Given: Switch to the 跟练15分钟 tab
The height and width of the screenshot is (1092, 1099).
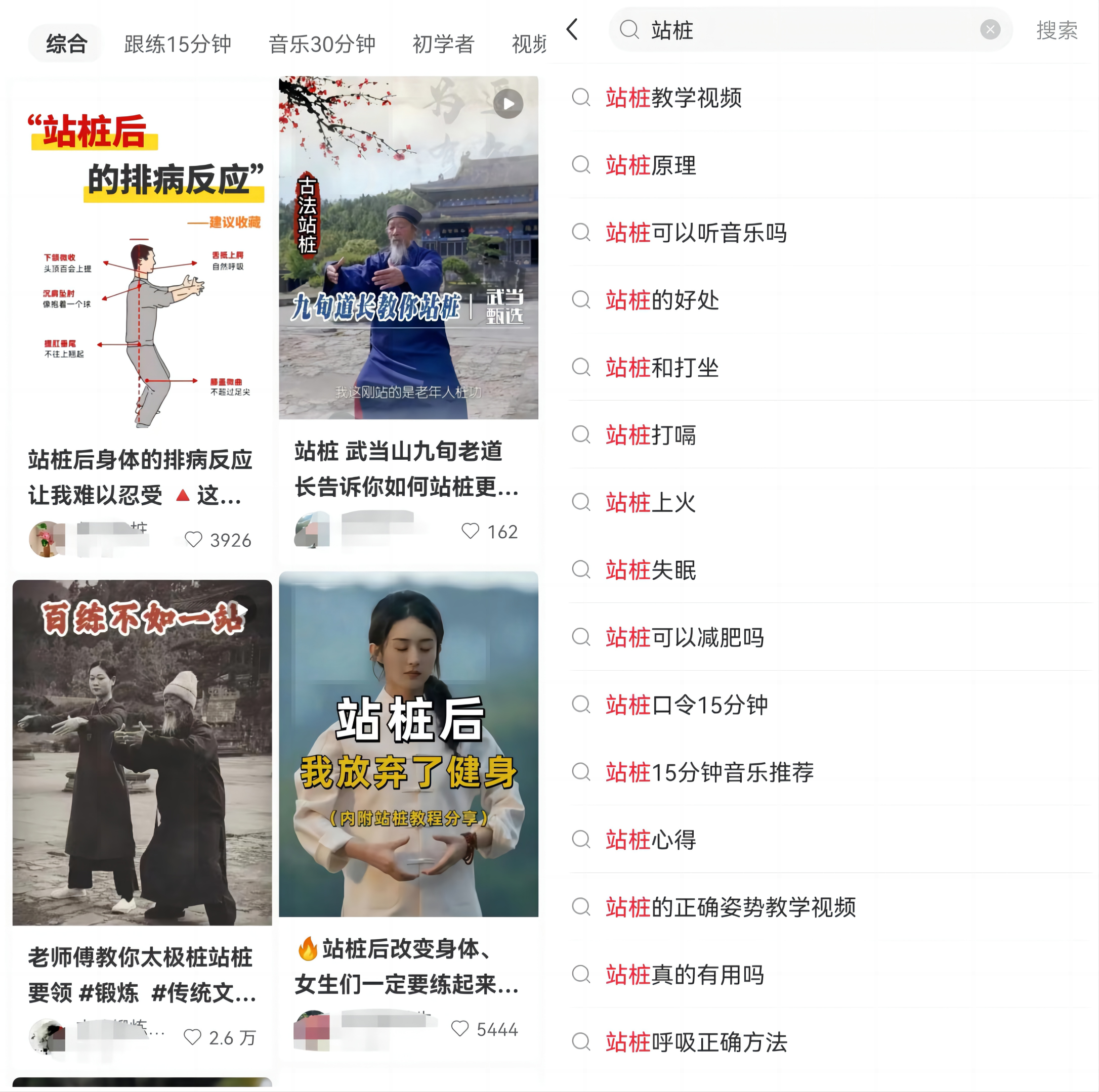Looking at the screenshot, I should [178, 44].
